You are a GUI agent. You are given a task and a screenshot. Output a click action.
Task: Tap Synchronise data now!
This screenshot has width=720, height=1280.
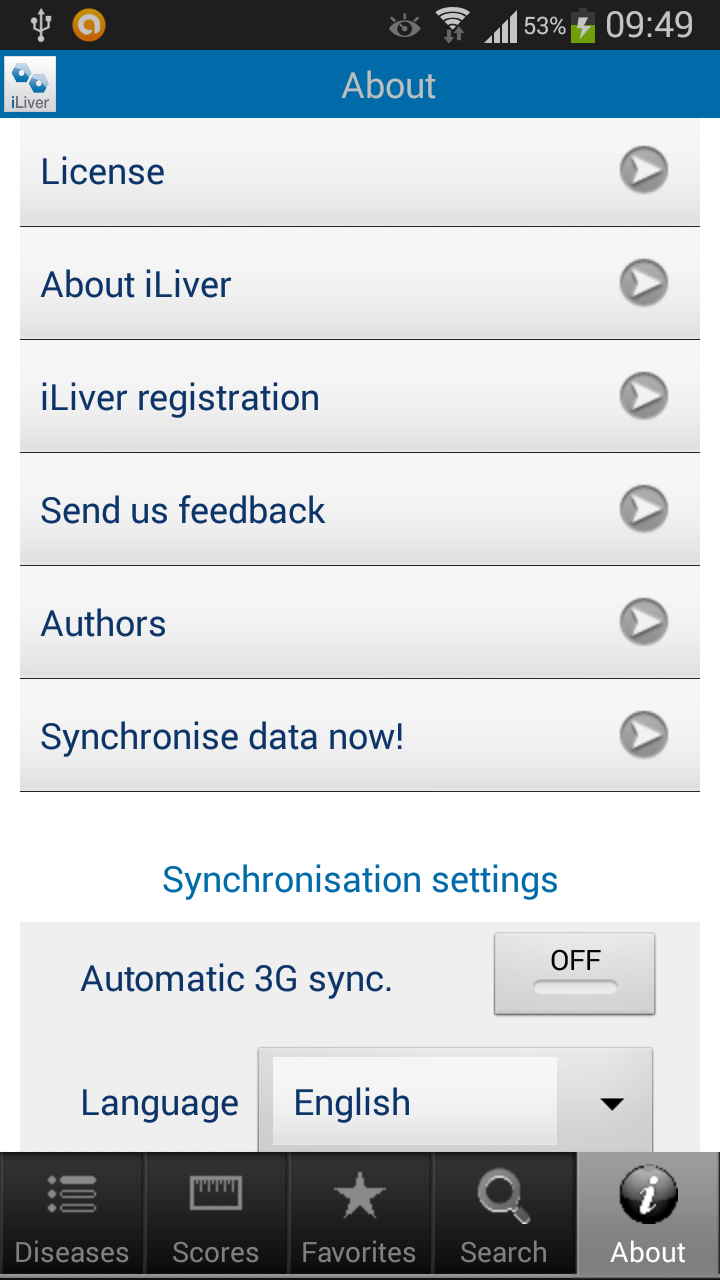tap(360, 737)
